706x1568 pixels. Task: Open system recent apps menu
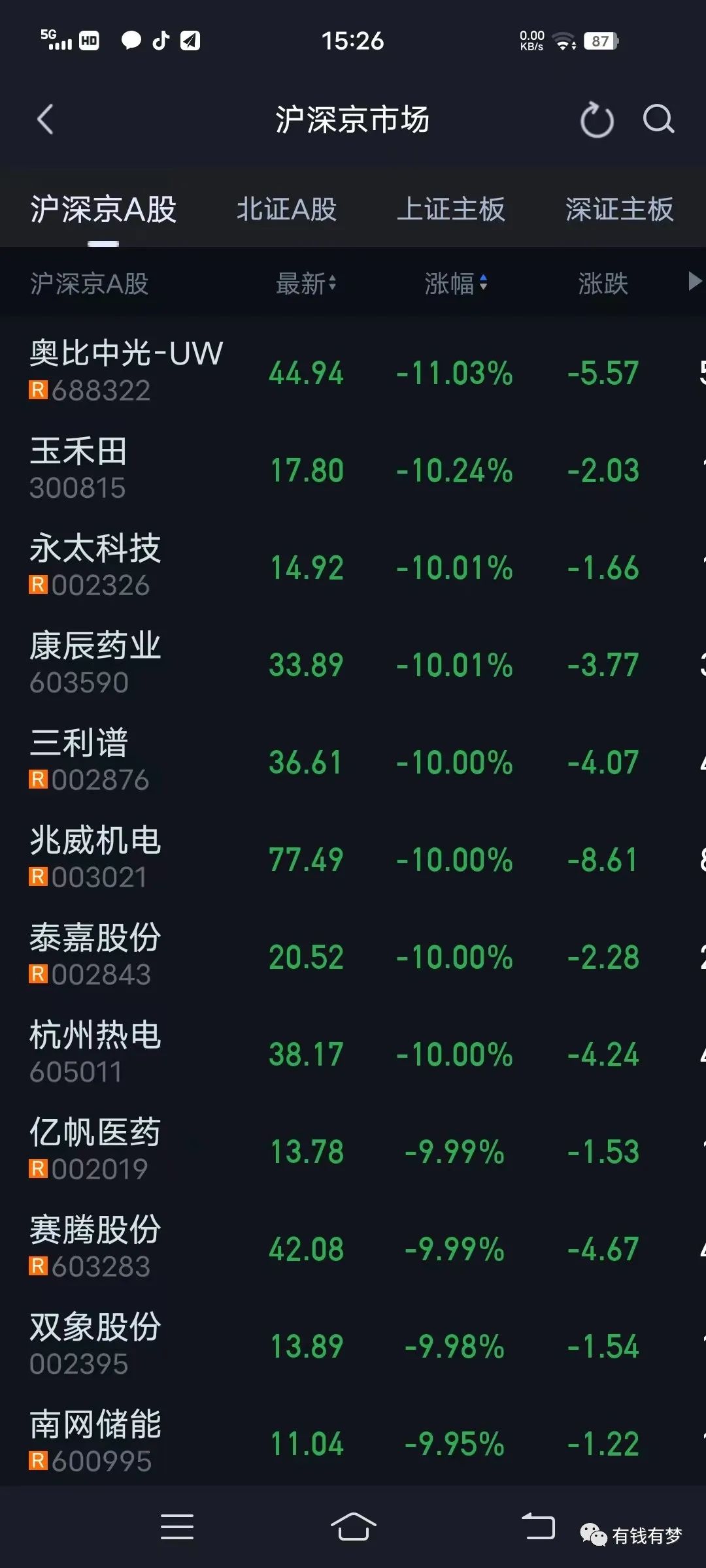[x=177, y=1527]
